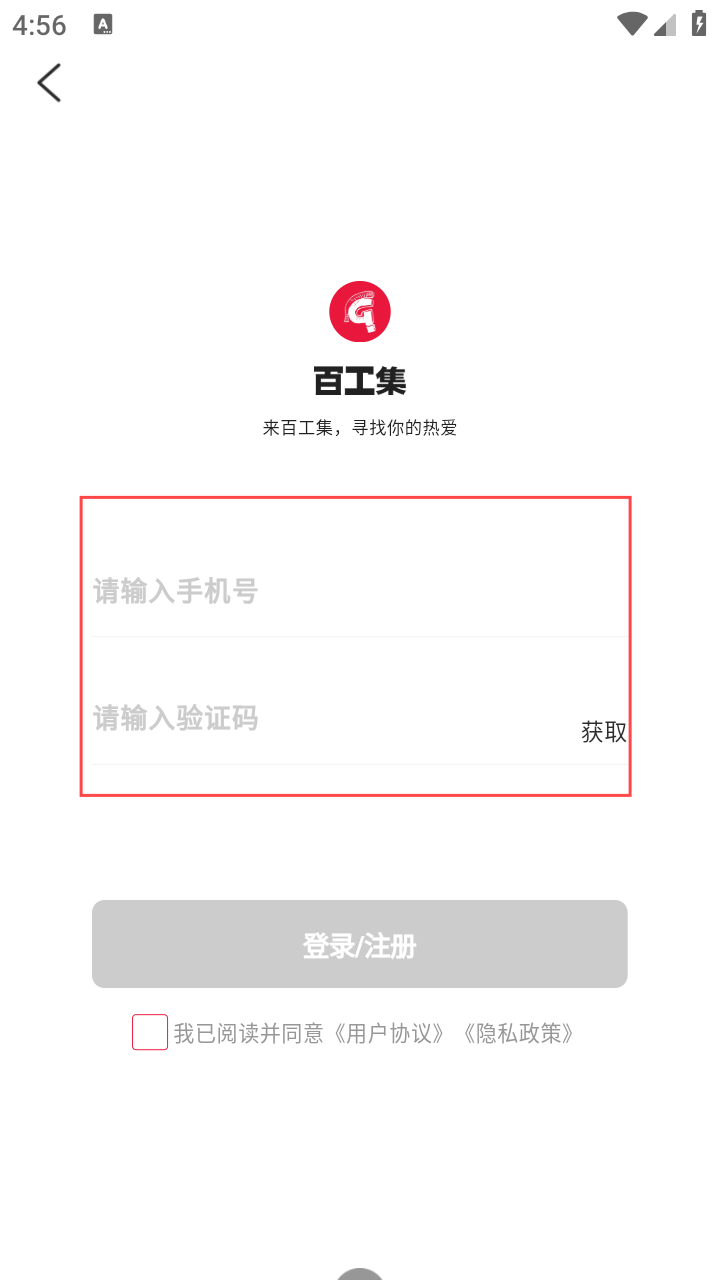Tap the 登录/注册 button
This screenshot has width=720, height=1280.
tap(360, 944)
